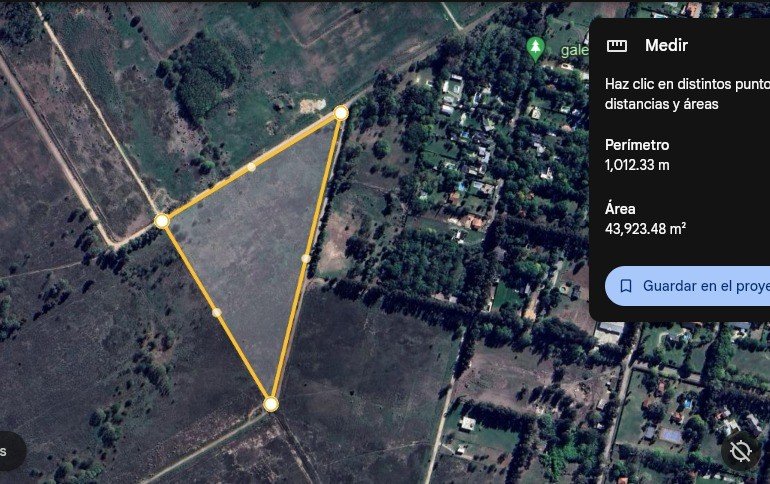Tap the compass orientation icon
The image size is (770, 484).
point(740,452)
